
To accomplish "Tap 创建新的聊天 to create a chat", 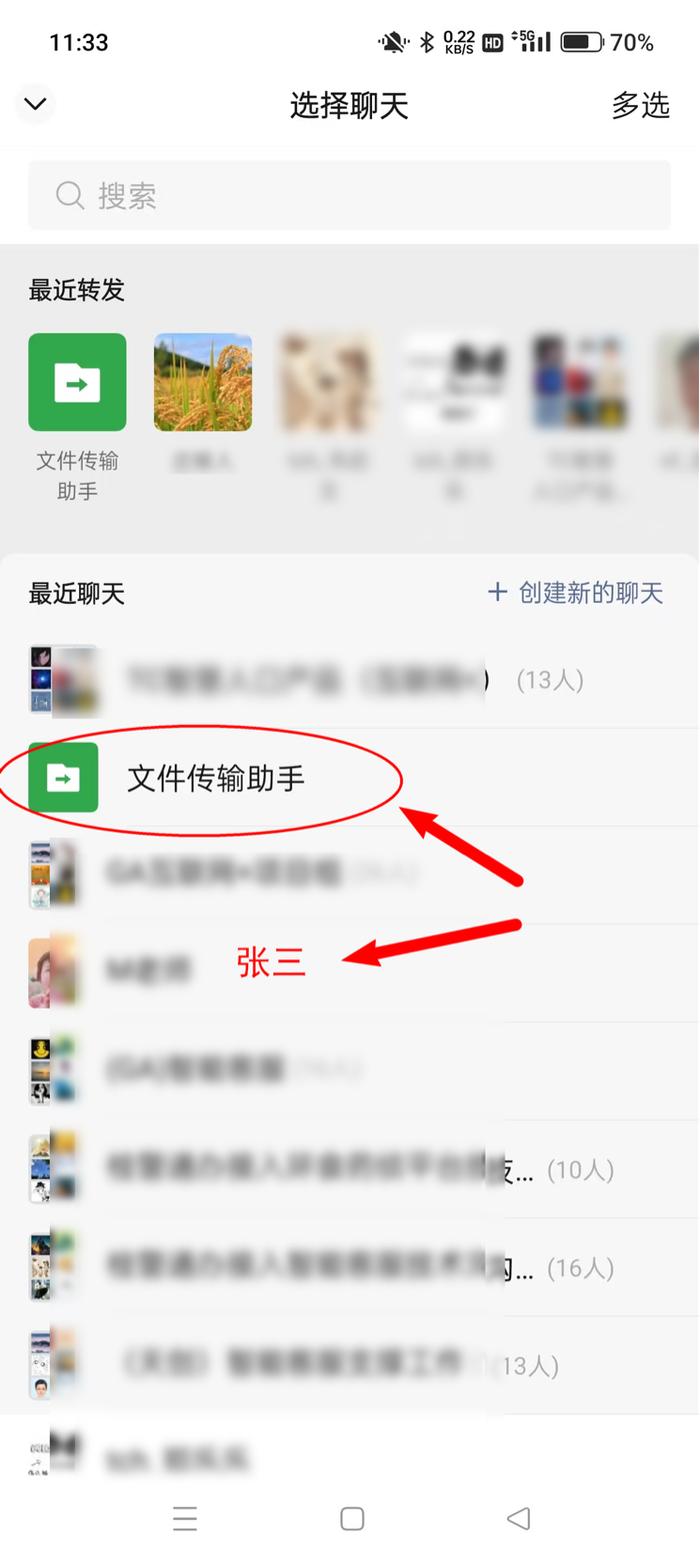I will (x=575, y=593).
